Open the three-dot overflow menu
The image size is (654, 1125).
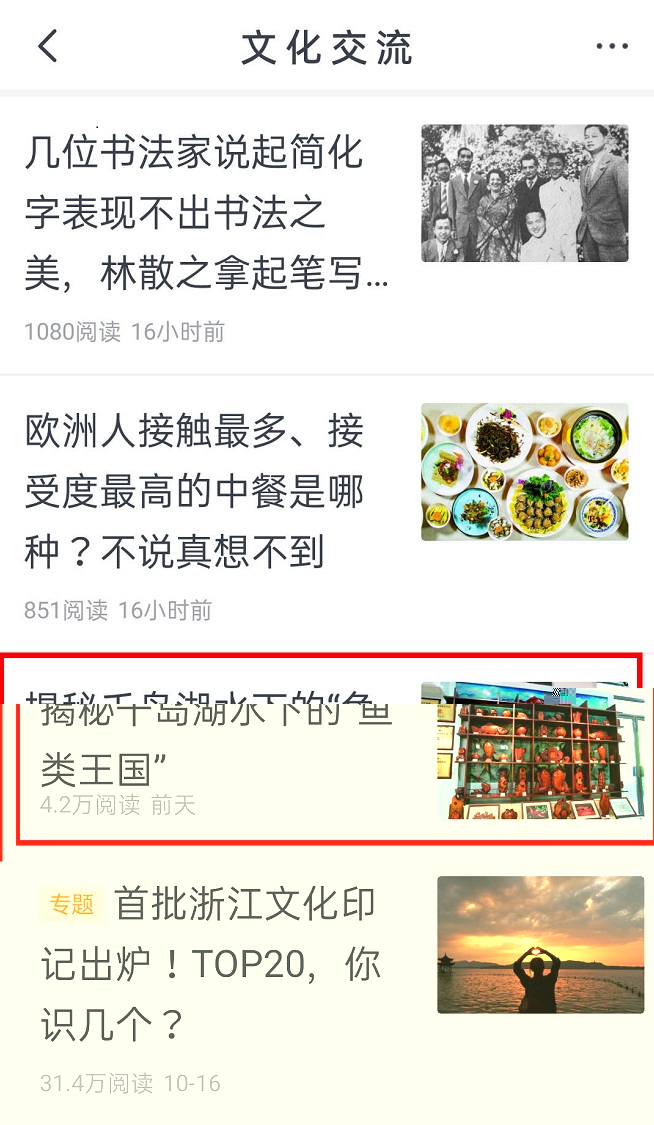(x=611, y=46)
